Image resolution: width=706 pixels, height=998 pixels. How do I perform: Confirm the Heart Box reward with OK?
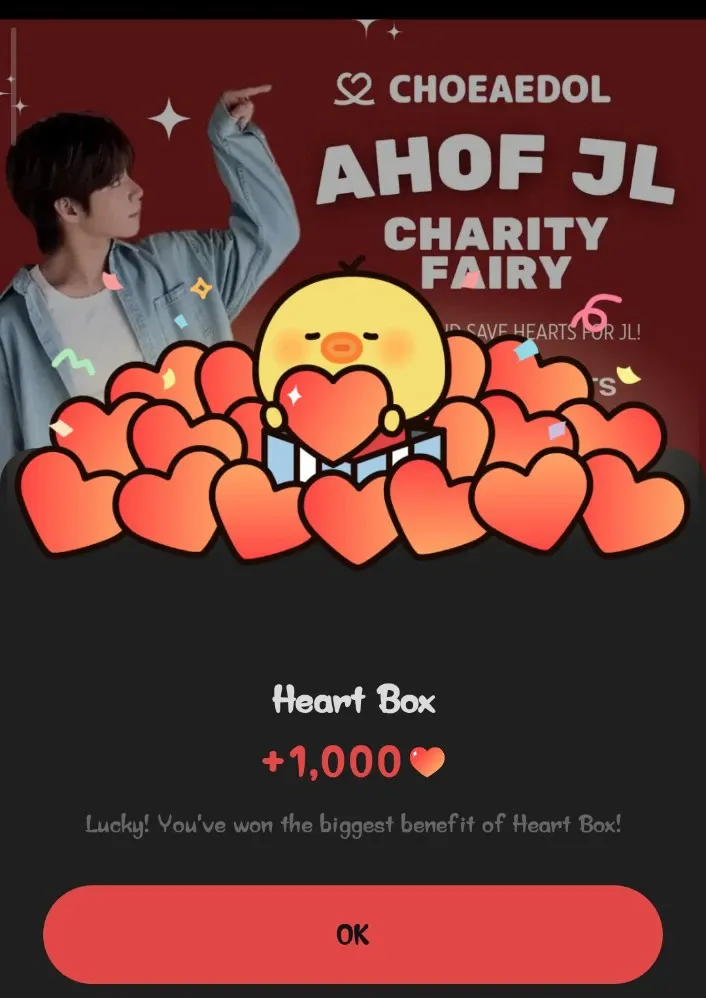click(x=353, y=935)
